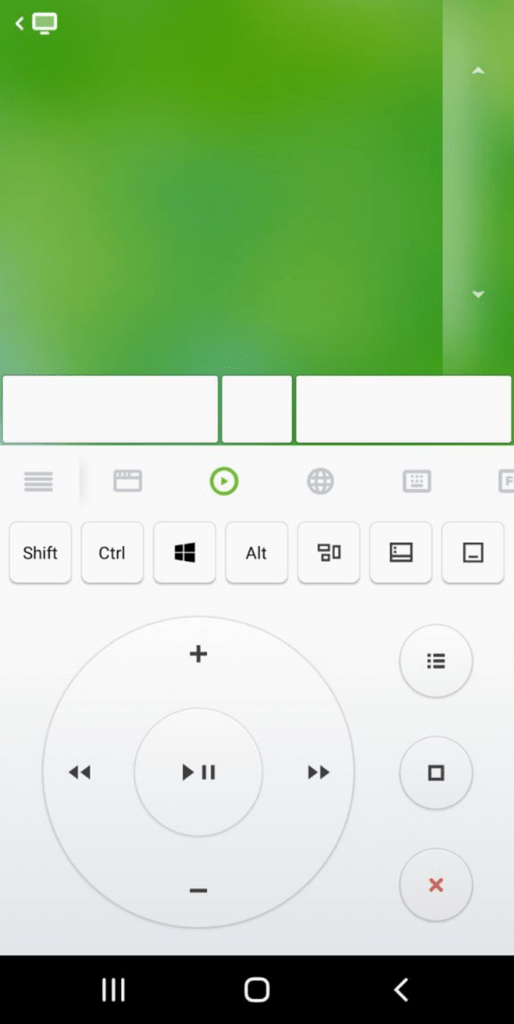The image size is (514, 1024).
Task: Skip forward with fast-forward button
Action: [x=319, y=773]
